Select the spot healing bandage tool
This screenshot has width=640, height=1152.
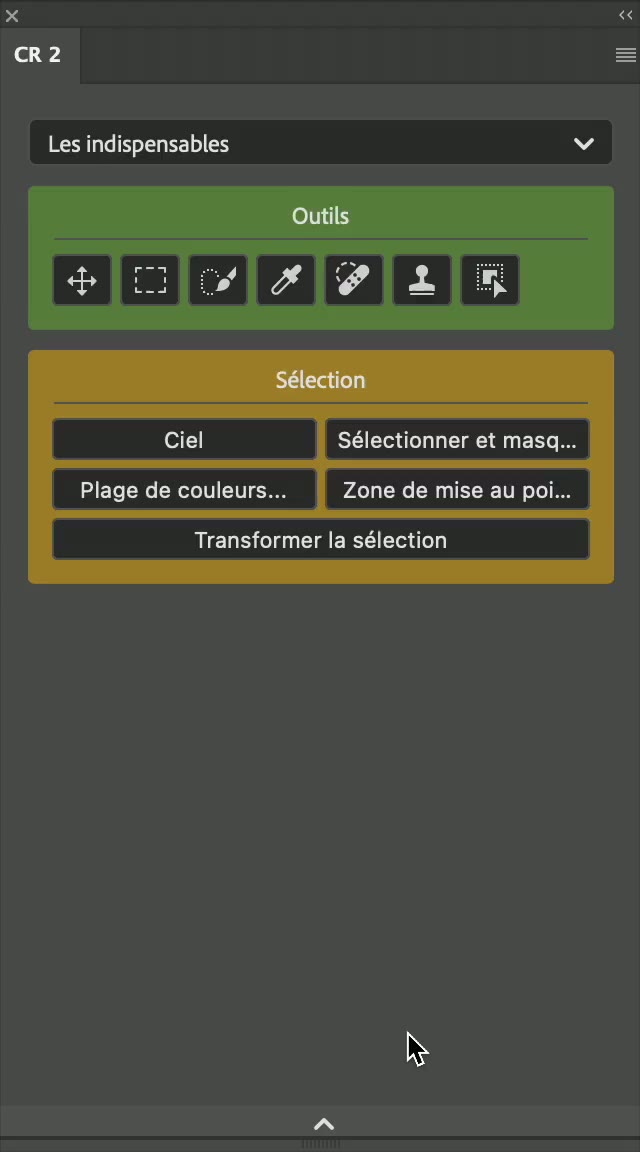pos(354,280)
